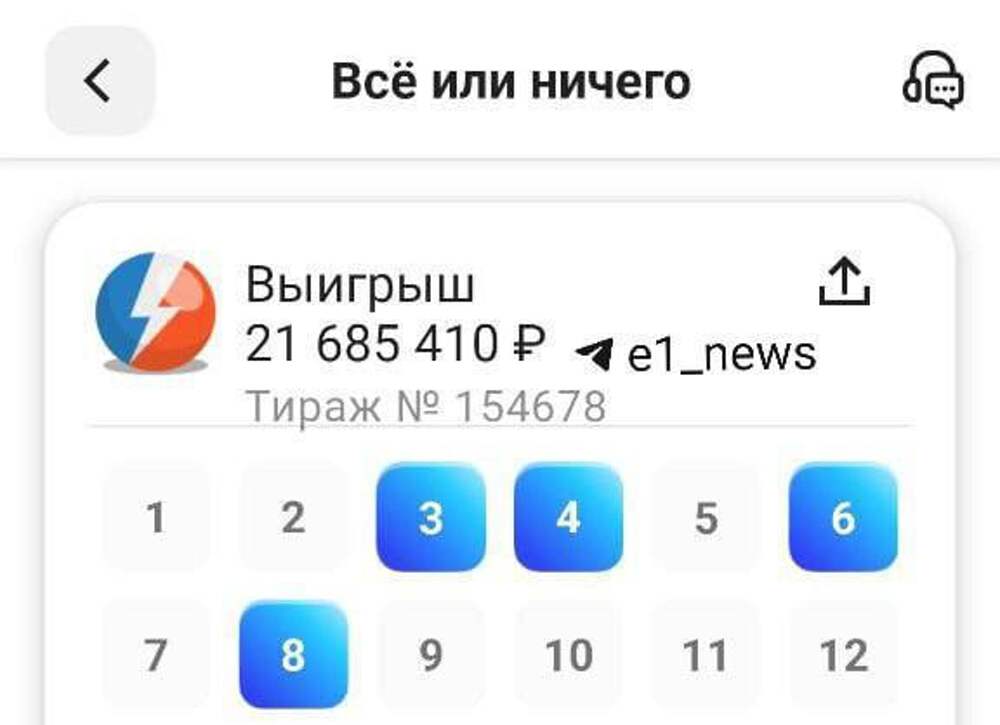Image resolution: width=1000 pixels, height=725 pixels.
Task: Deselect highlighted number 8
Action: pos(293,656)
